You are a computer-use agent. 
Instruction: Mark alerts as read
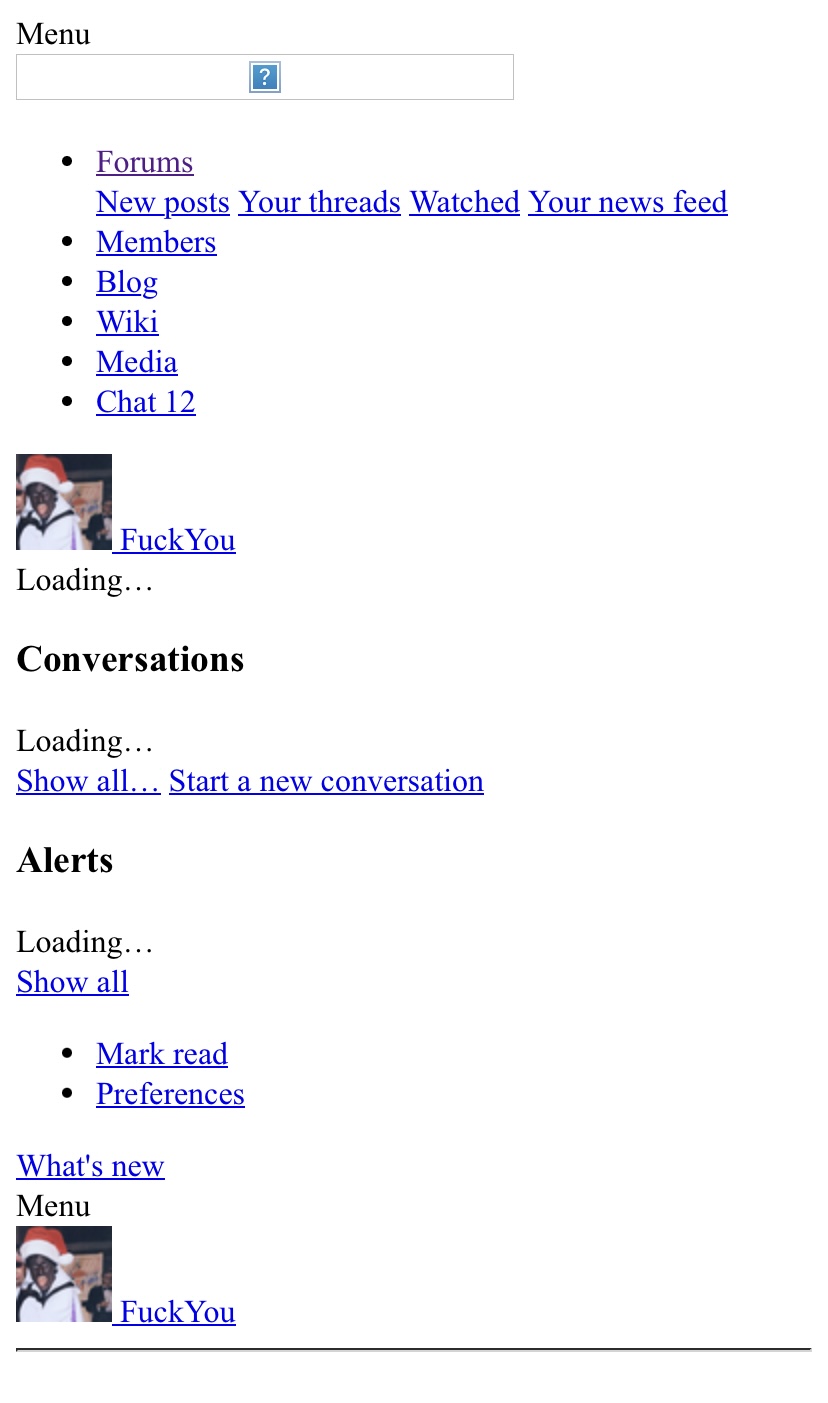pos(162,1054)
